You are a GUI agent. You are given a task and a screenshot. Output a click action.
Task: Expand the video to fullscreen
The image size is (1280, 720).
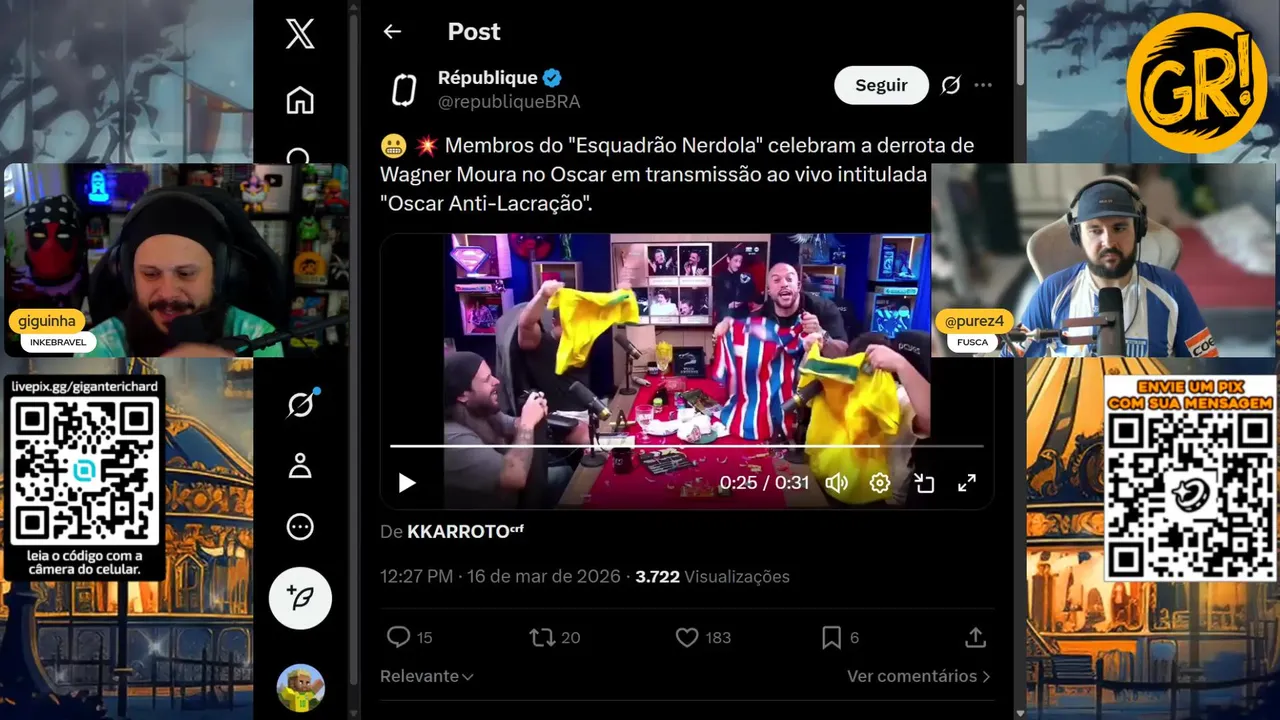pos(967,483)
